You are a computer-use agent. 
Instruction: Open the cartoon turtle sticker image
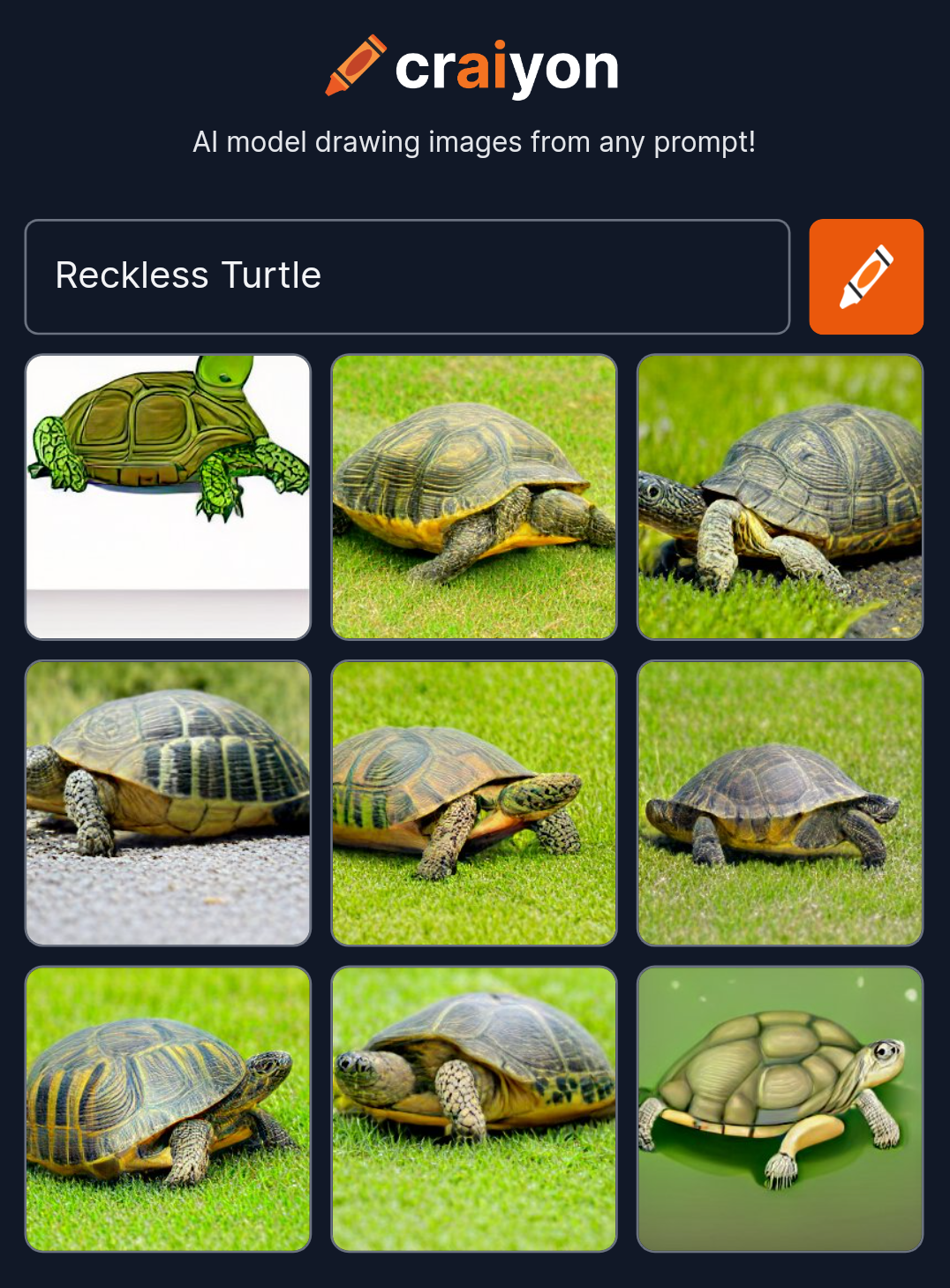168,495
